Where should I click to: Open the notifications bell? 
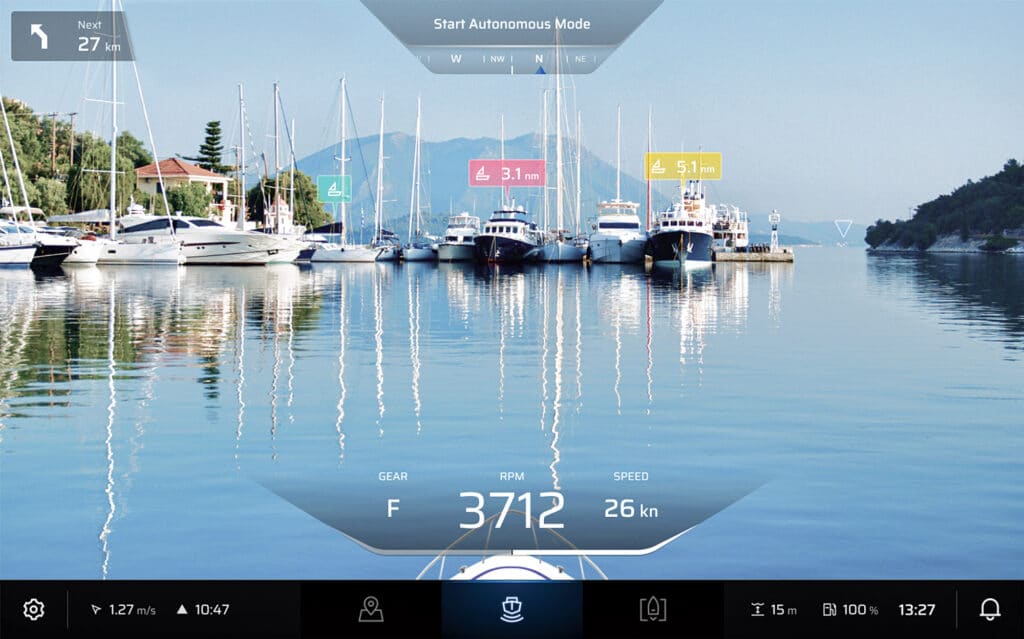pyautogui.click(x=989, y=609)
